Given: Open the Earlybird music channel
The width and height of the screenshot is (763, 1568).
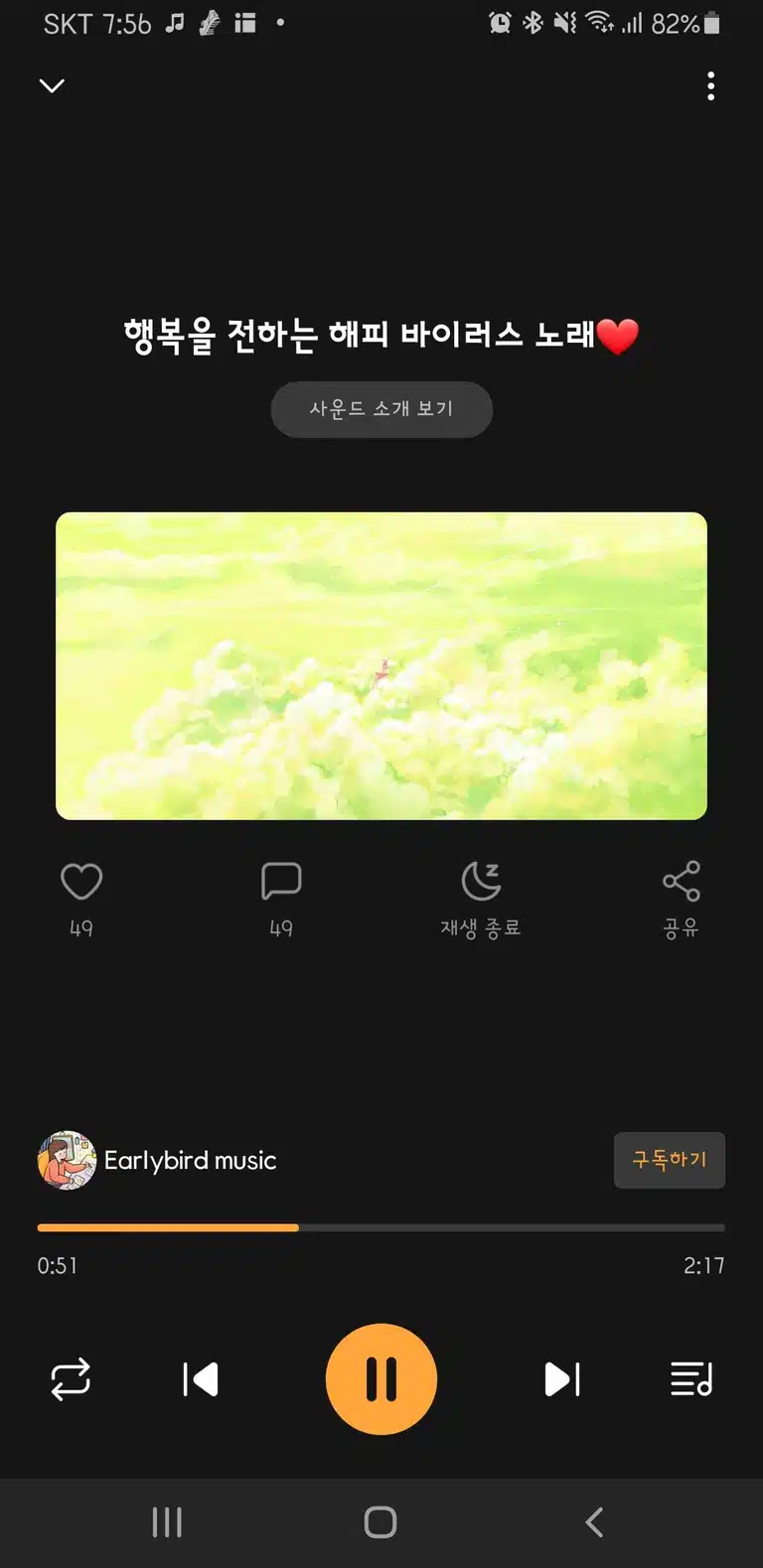Looking at the screenshot, I should [x=158, y=1160].
